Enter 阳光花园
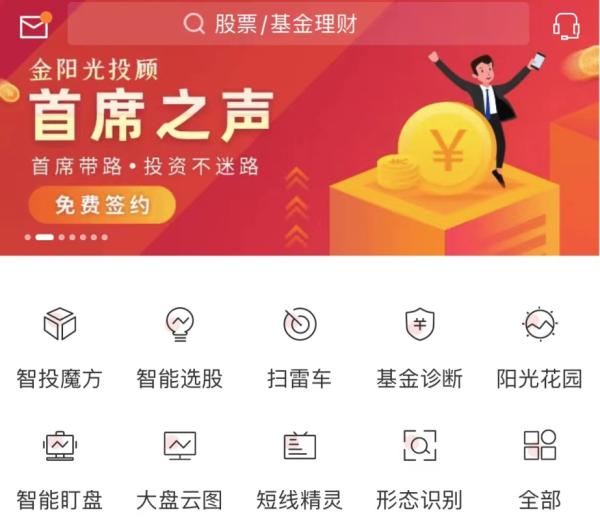The width and height of the screenshot is (600, 529). (x=540, y=345)
